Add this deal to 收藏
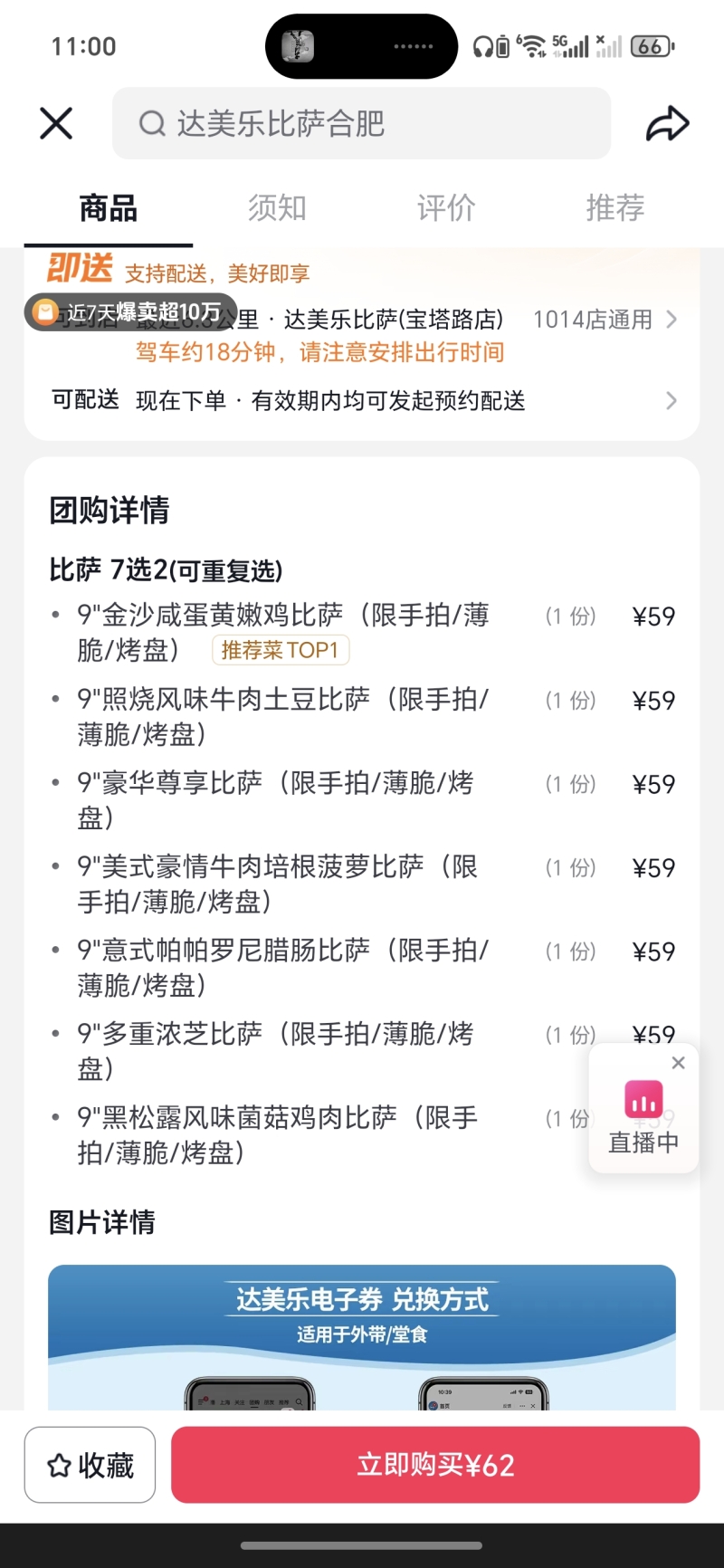Screen dimensions: 724x1568 tap(90, 1465)
